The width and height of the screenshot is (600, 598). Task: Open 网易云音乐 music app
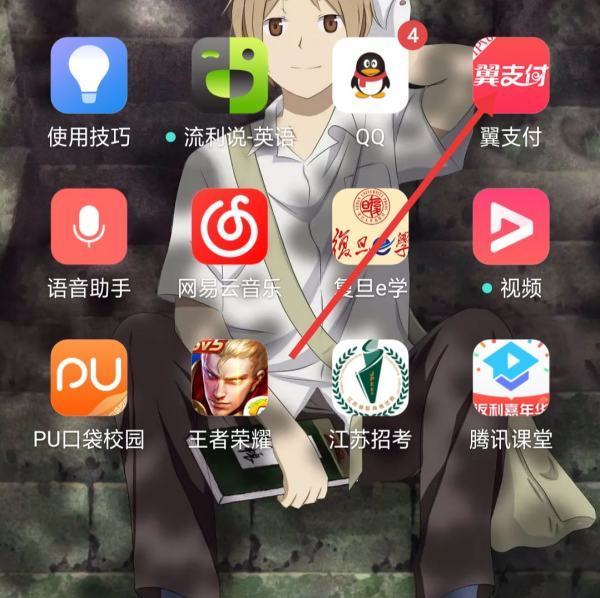pos(229,227)
